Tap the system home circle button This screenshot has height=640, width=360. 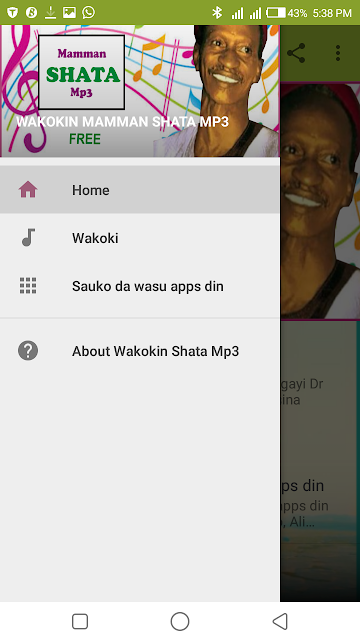(x=180, y=622)
